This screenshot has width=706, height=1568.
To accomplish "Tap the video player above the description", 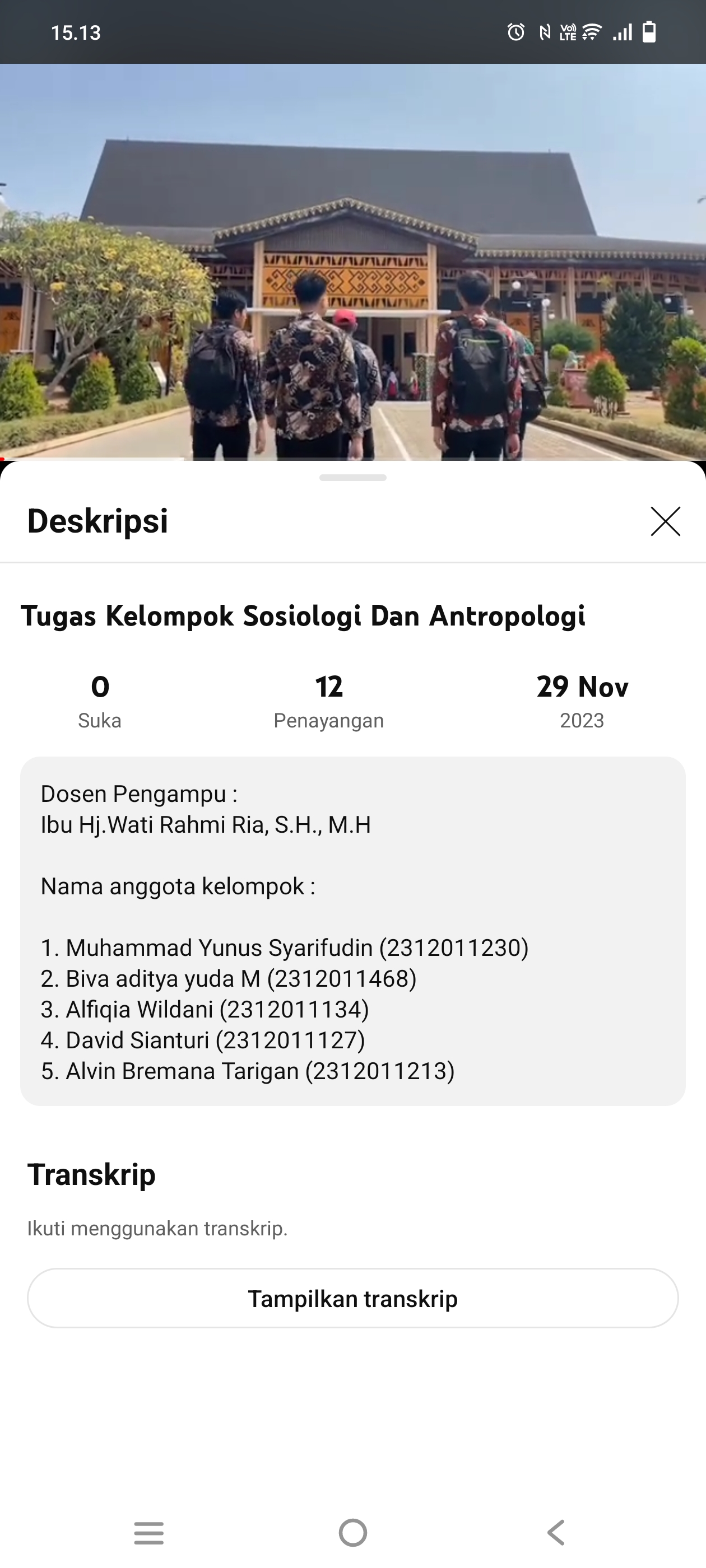I will (352, 262).
